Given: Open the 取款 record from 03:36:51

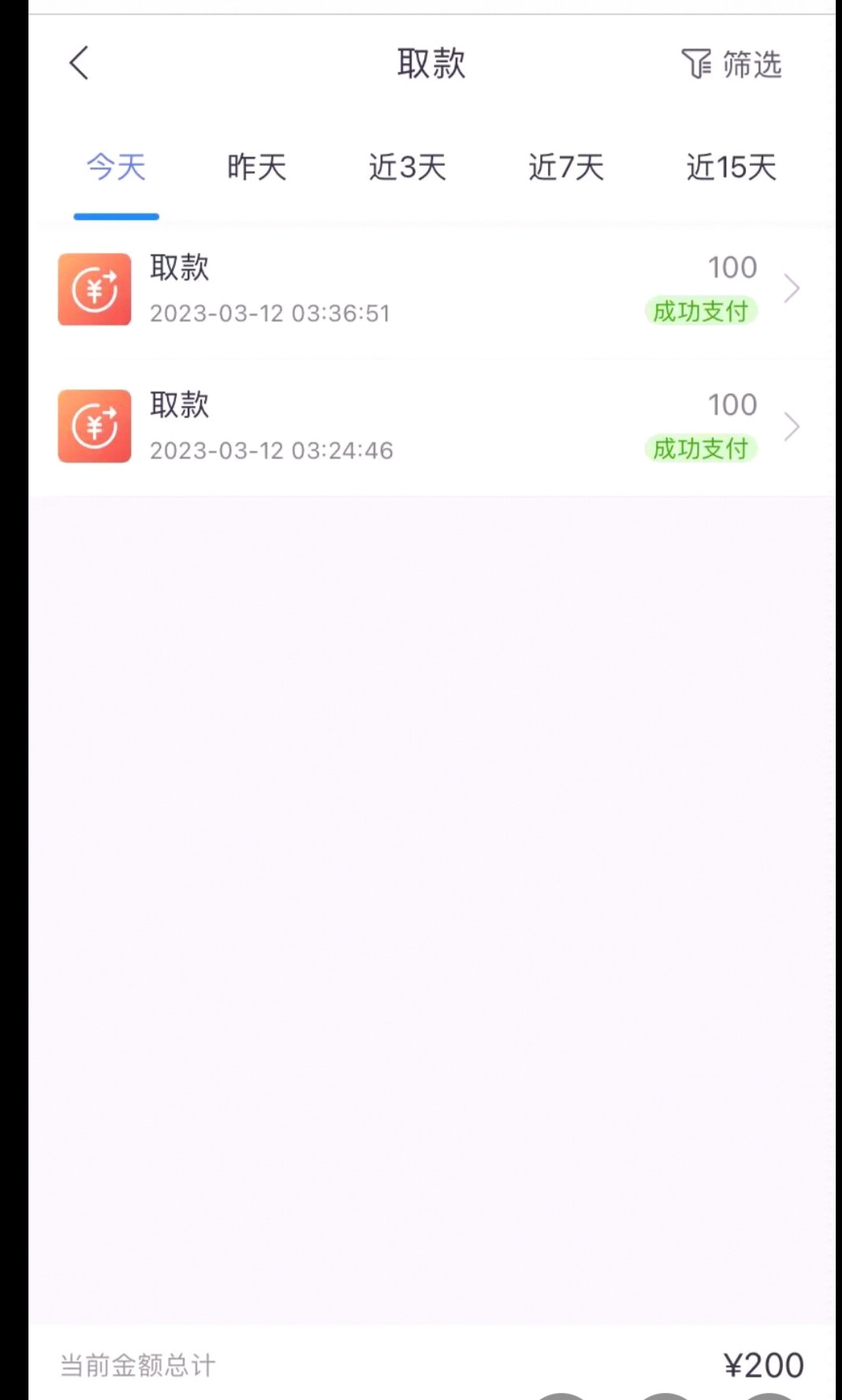Looking at the screenshot, I should [x=430, y=289].
